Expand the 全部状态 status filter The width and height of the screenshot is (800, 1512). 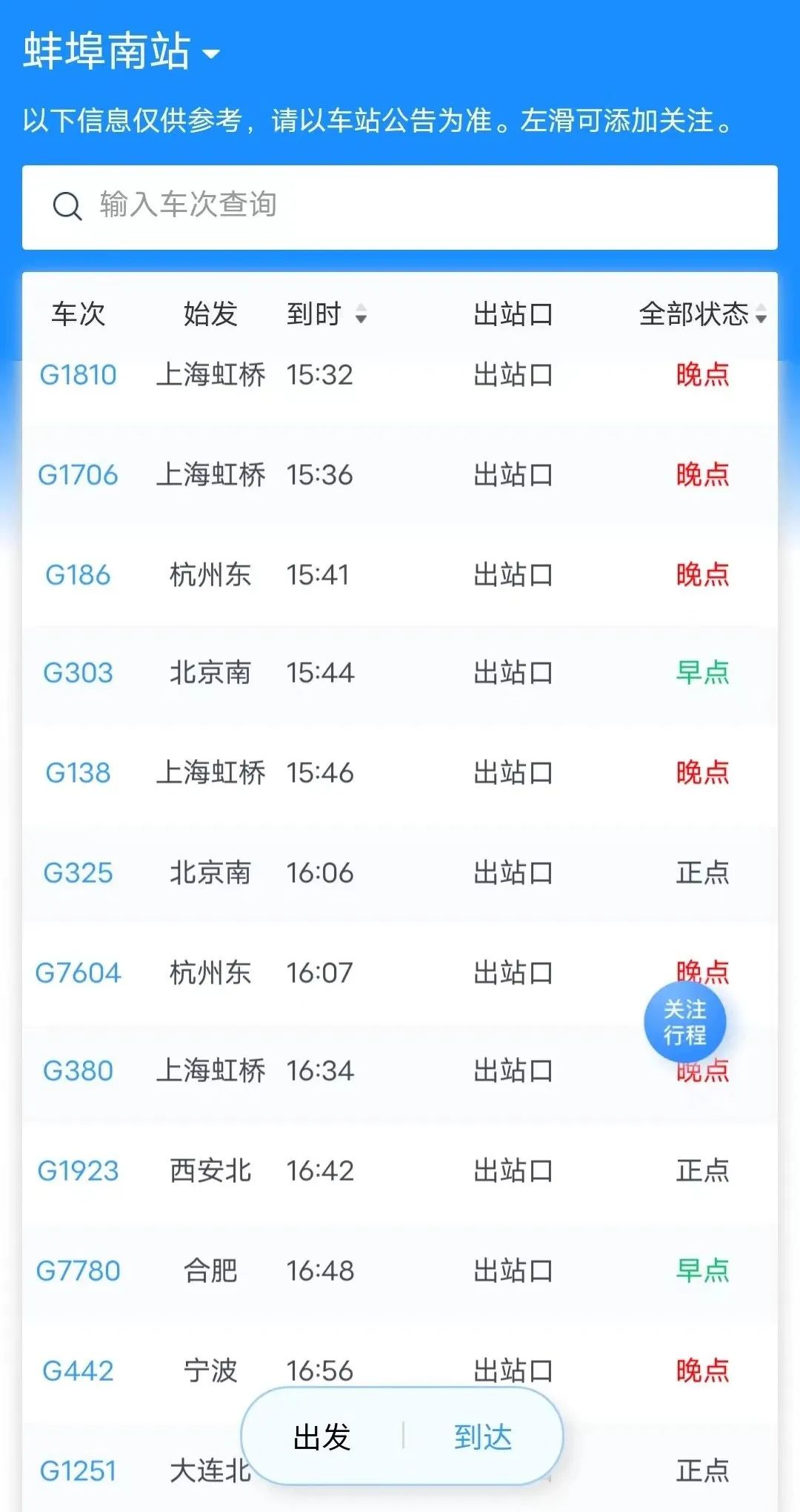tap(701, 314)
